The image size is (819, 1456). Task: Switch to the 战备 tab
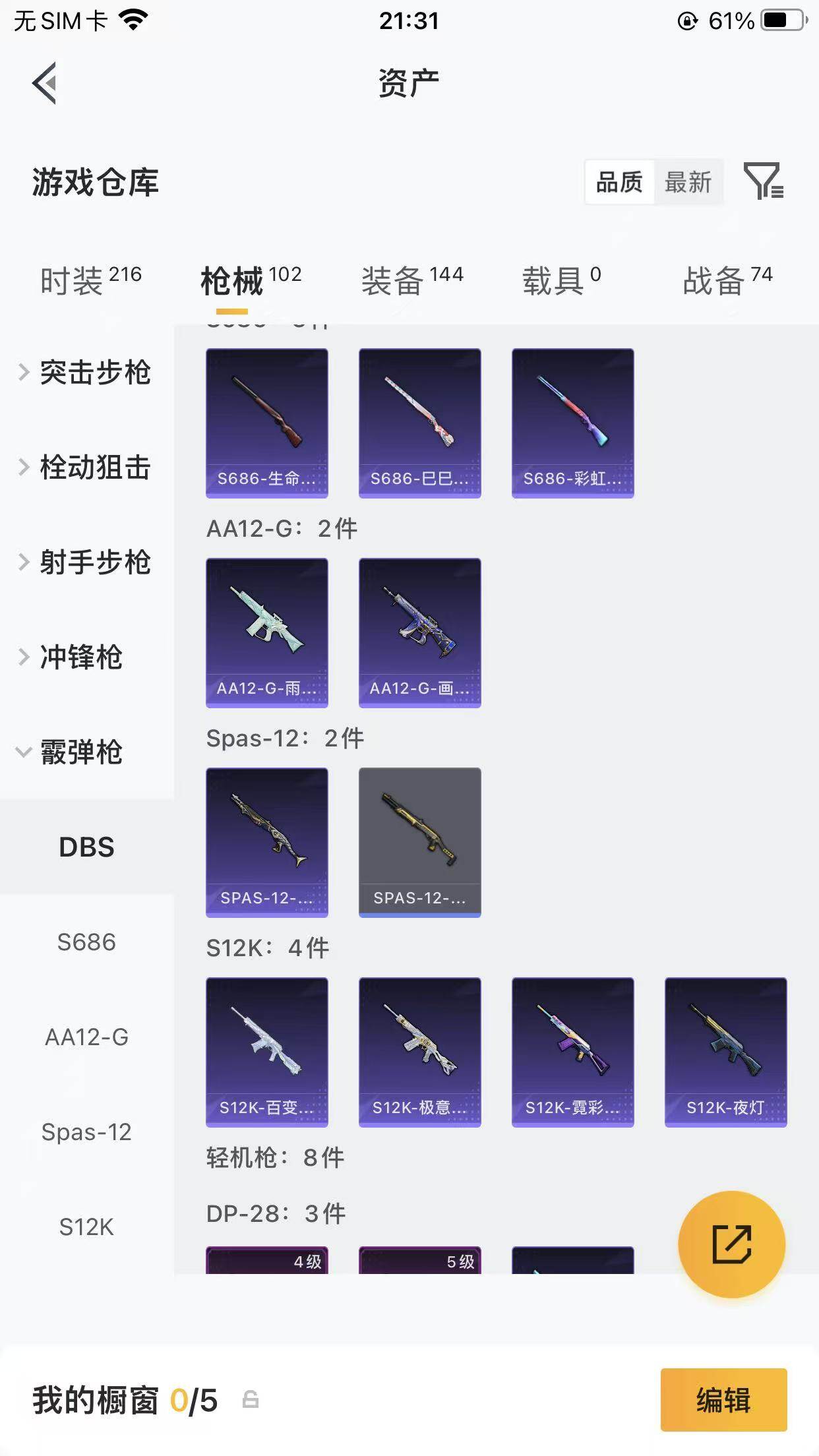point(727,281)
